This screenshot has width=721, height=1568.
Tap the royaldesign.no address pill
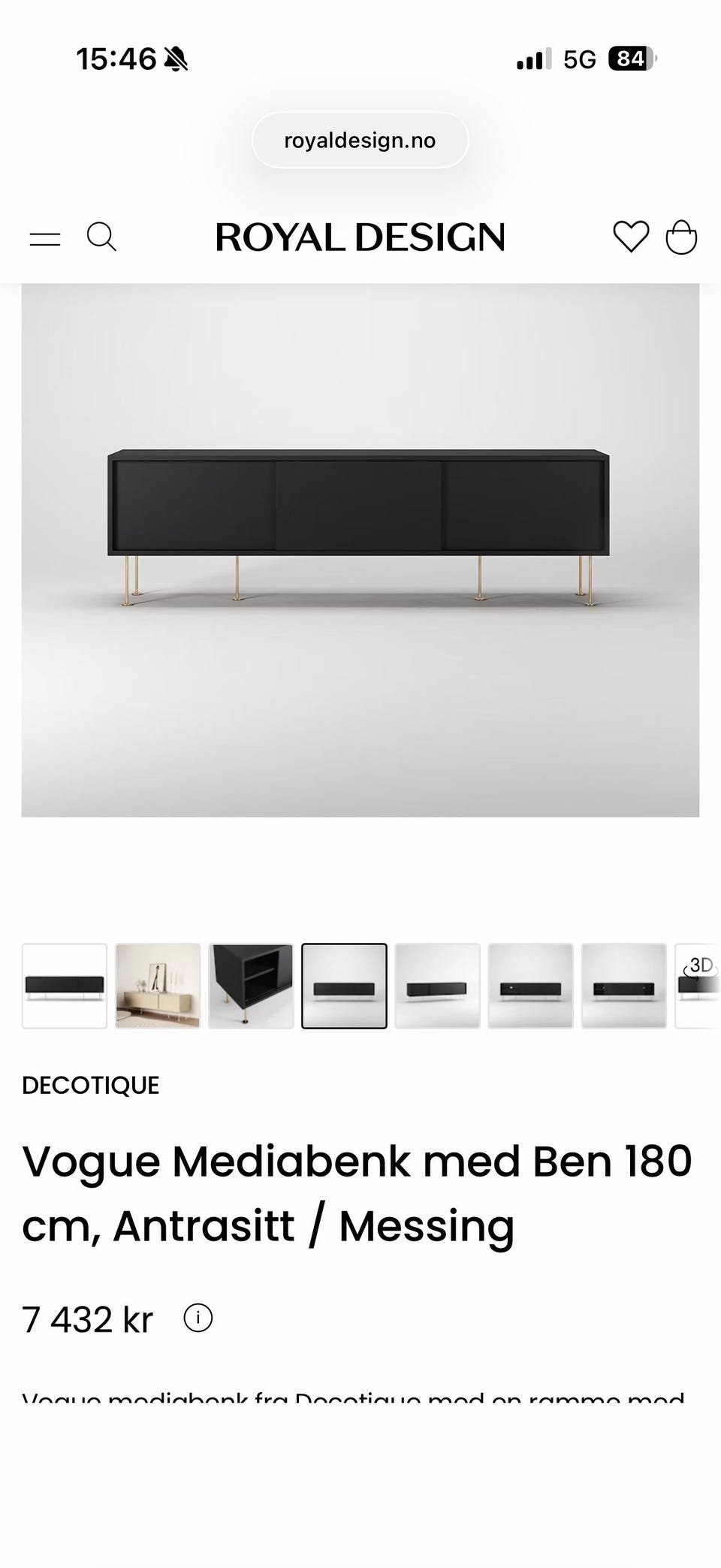pyautogui.click(x=360, y=140)
